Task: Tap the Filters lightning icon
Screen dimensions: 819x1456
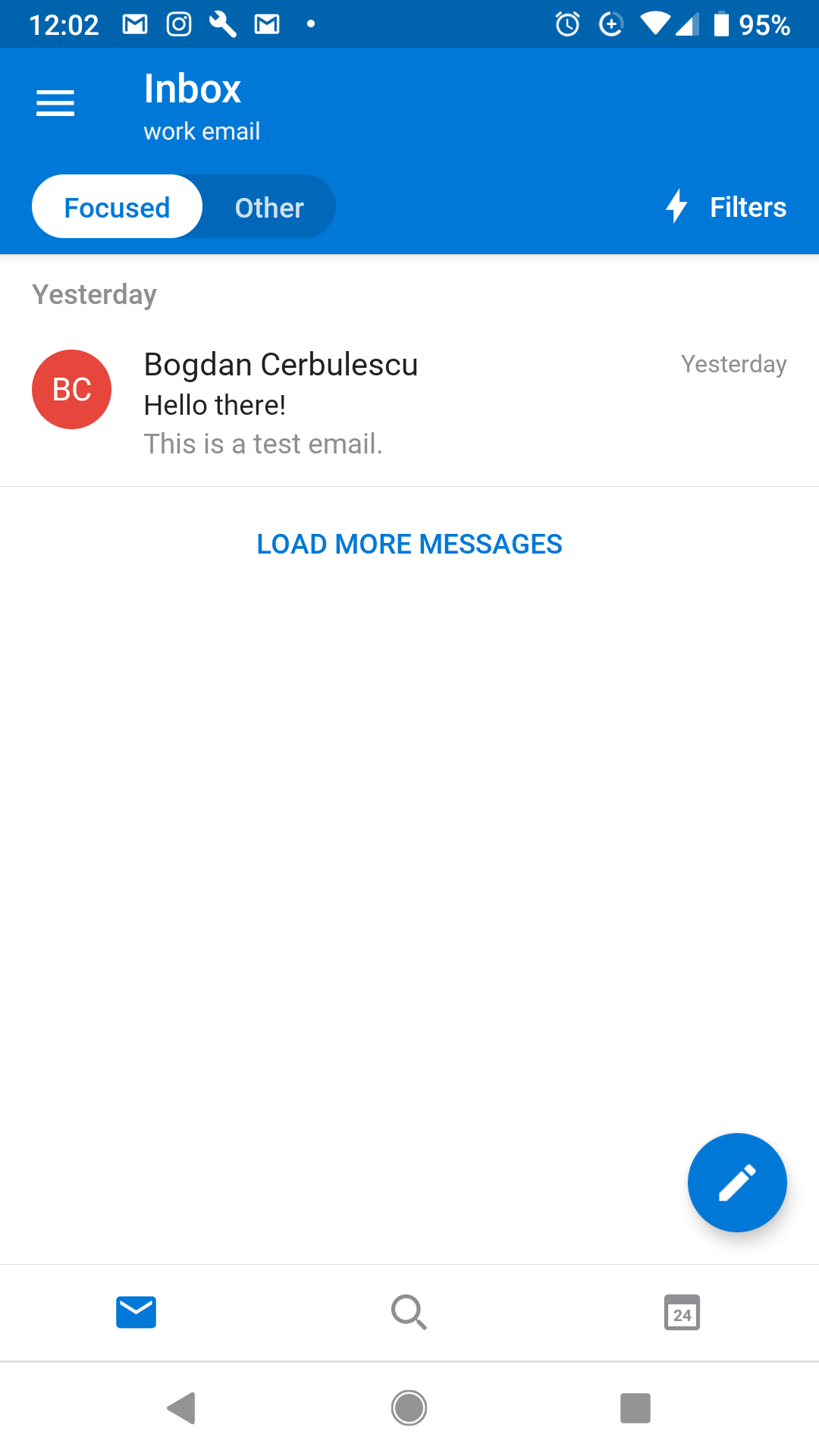Action: tap(676, 206)
